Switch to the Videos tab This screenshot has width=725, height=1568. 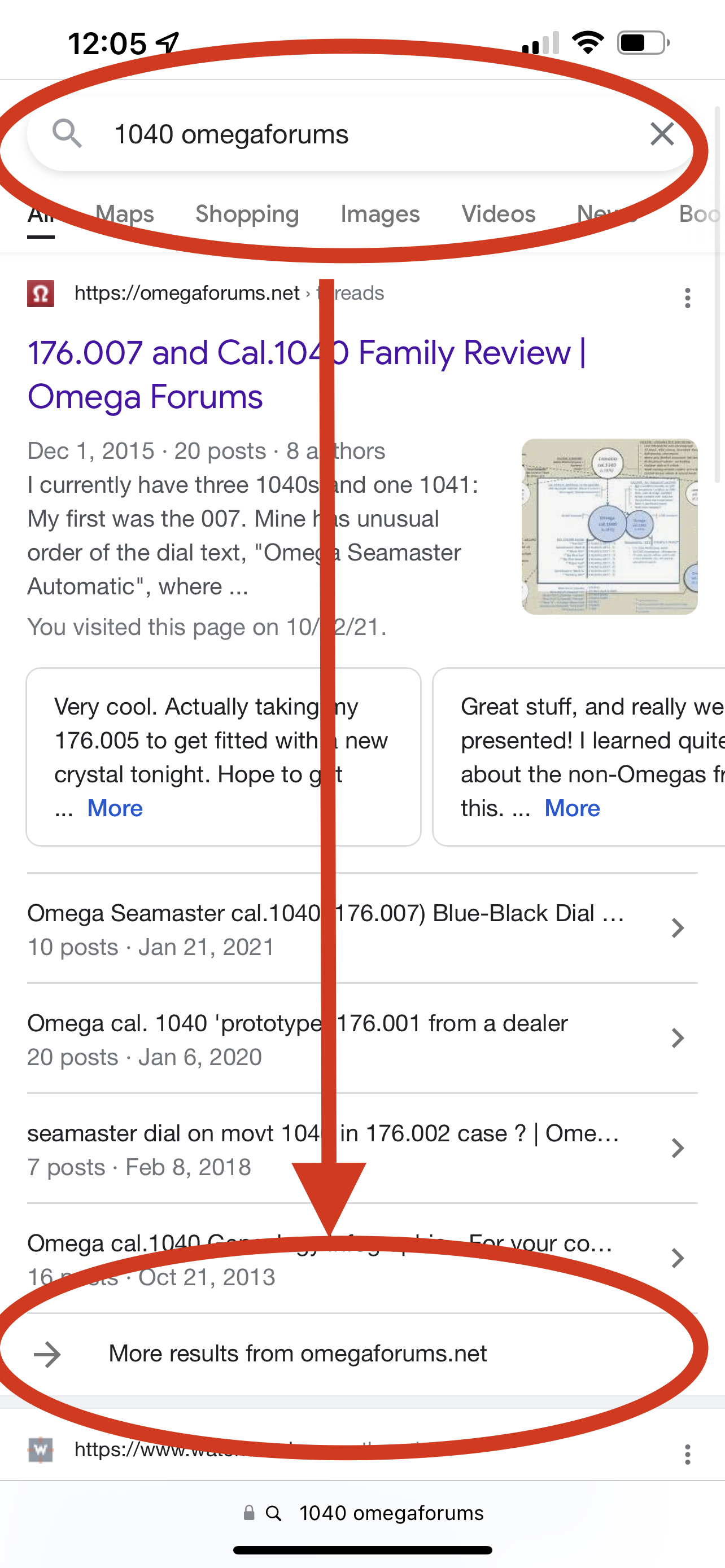click(x=498, y=214)
